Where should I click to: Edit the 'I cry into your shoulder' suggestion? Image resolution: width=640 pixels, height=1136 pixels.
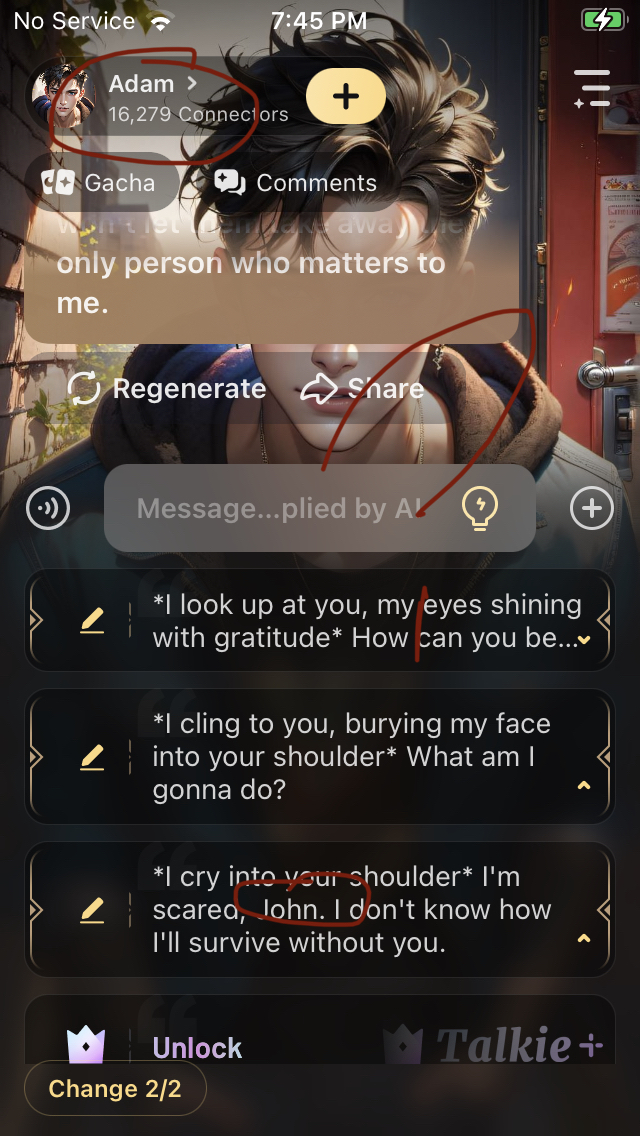coord(92,910)
